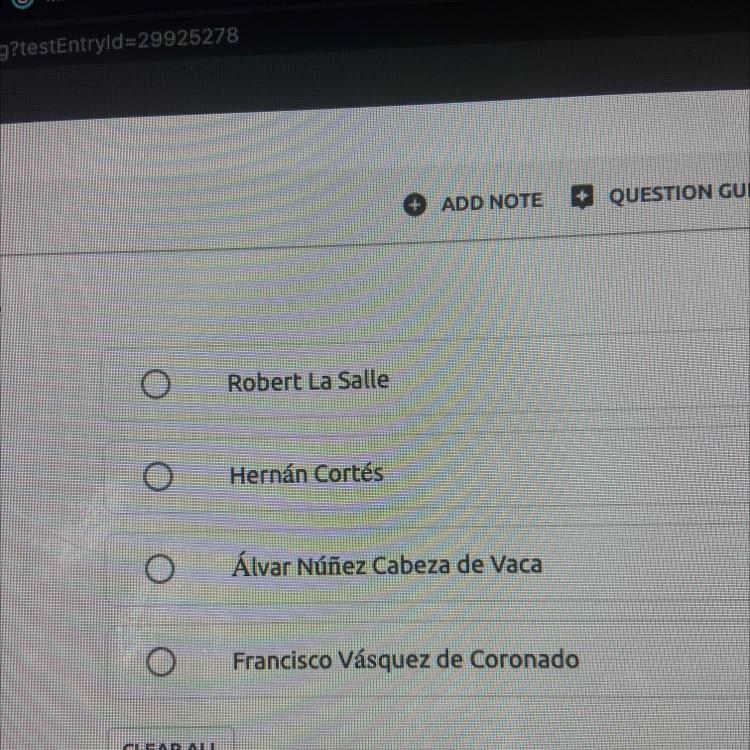
Task: Mark Francisco Vásquez de Coronado as answer
Action: click(162, 661)
